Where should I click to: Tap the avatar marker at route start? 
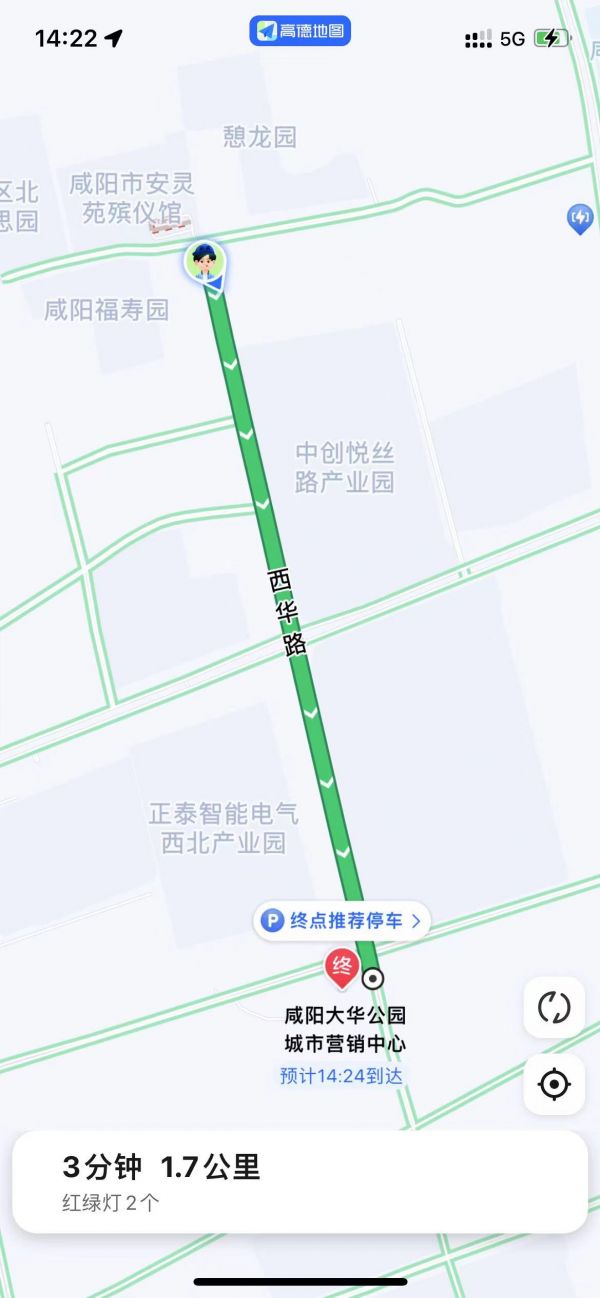204,263
